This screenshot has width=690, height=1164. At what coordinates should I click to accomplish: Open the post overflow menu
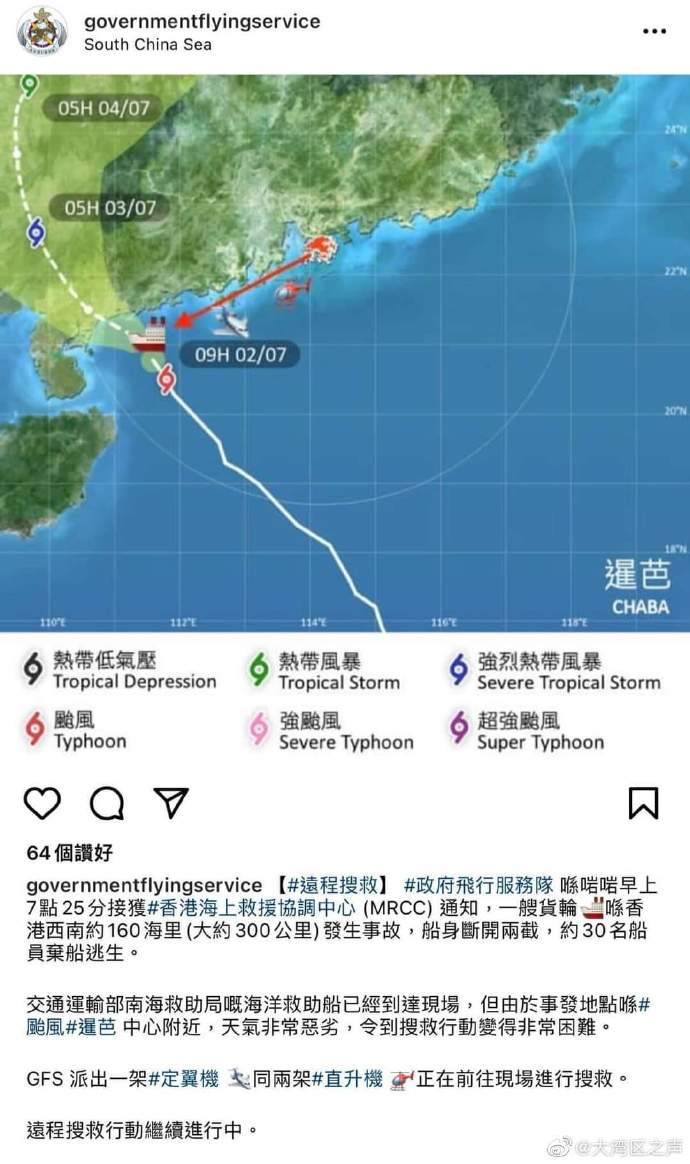coord(654,31)
